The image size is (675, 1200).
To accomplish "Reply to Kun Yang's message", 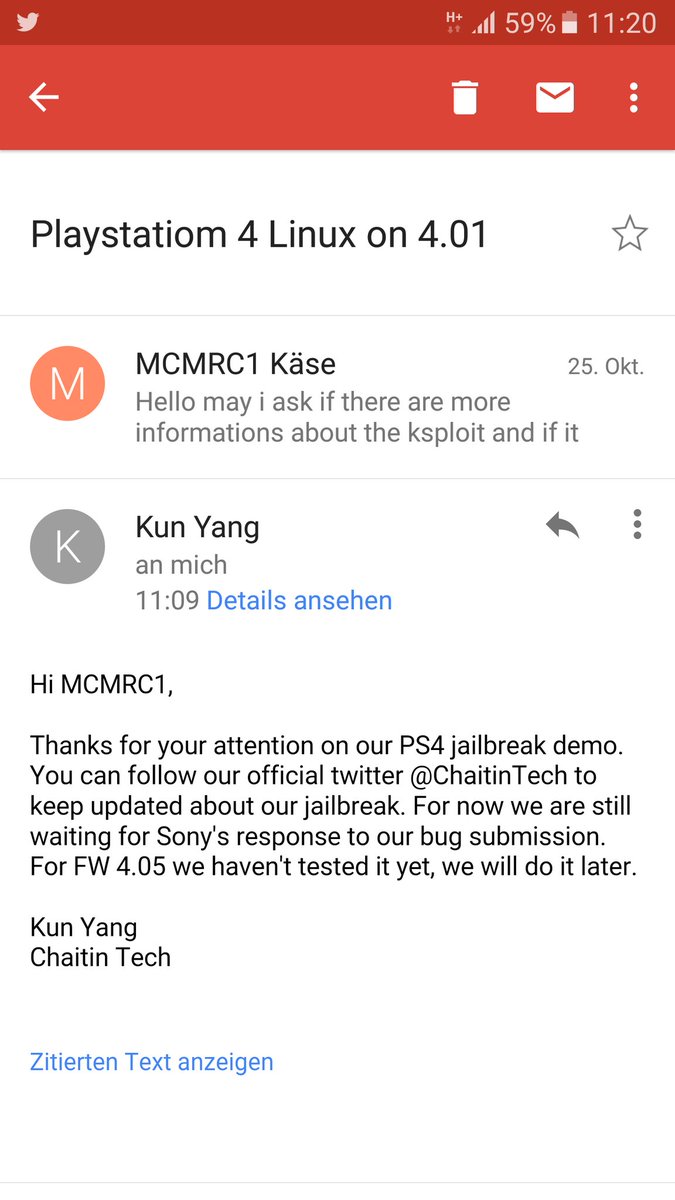I will pos(563,525).
